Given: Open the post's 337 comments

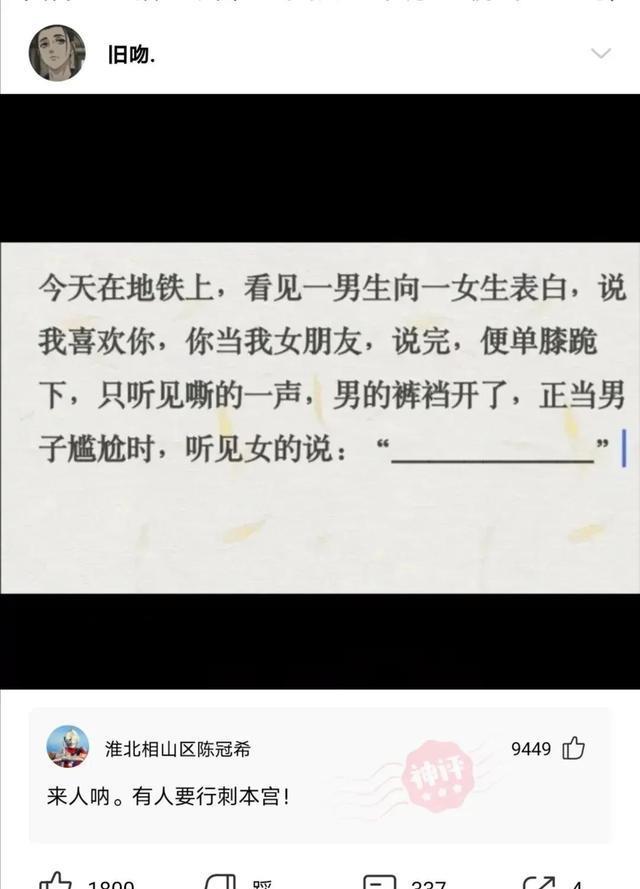Looking at the screenshot, I should tap(380, 882).
